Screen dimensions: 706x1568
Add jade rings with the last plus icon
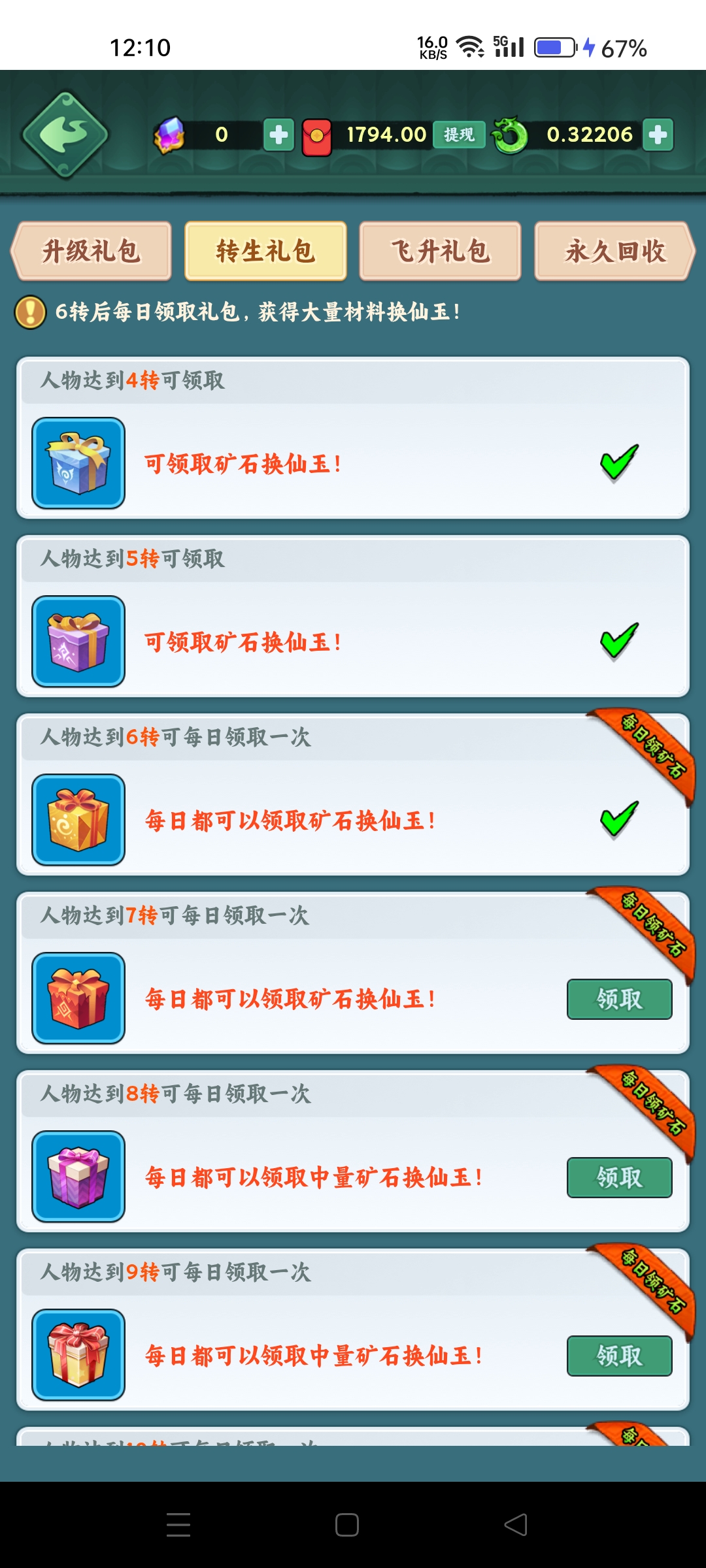[x=658, y=135]
